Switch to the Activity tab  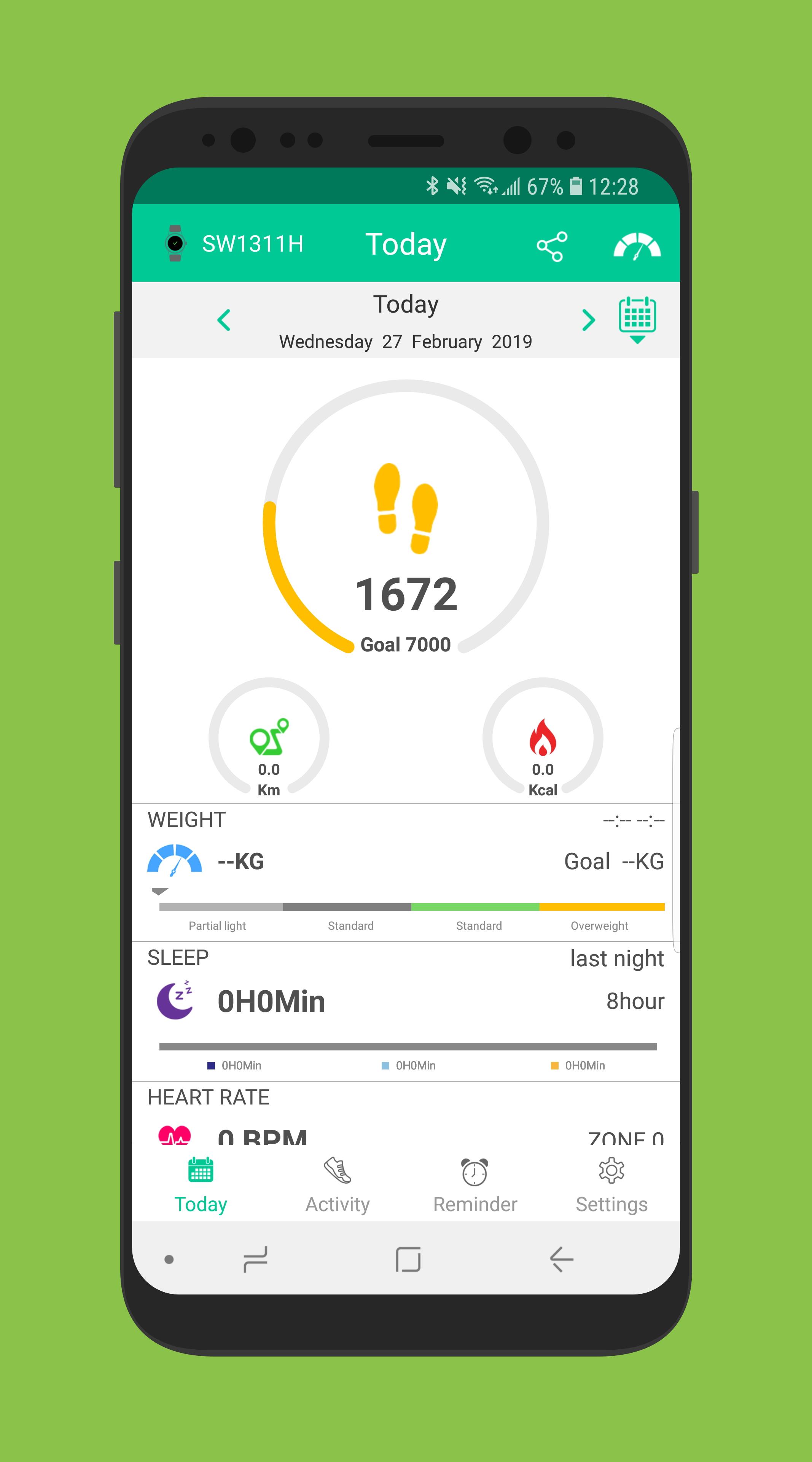338,1186
